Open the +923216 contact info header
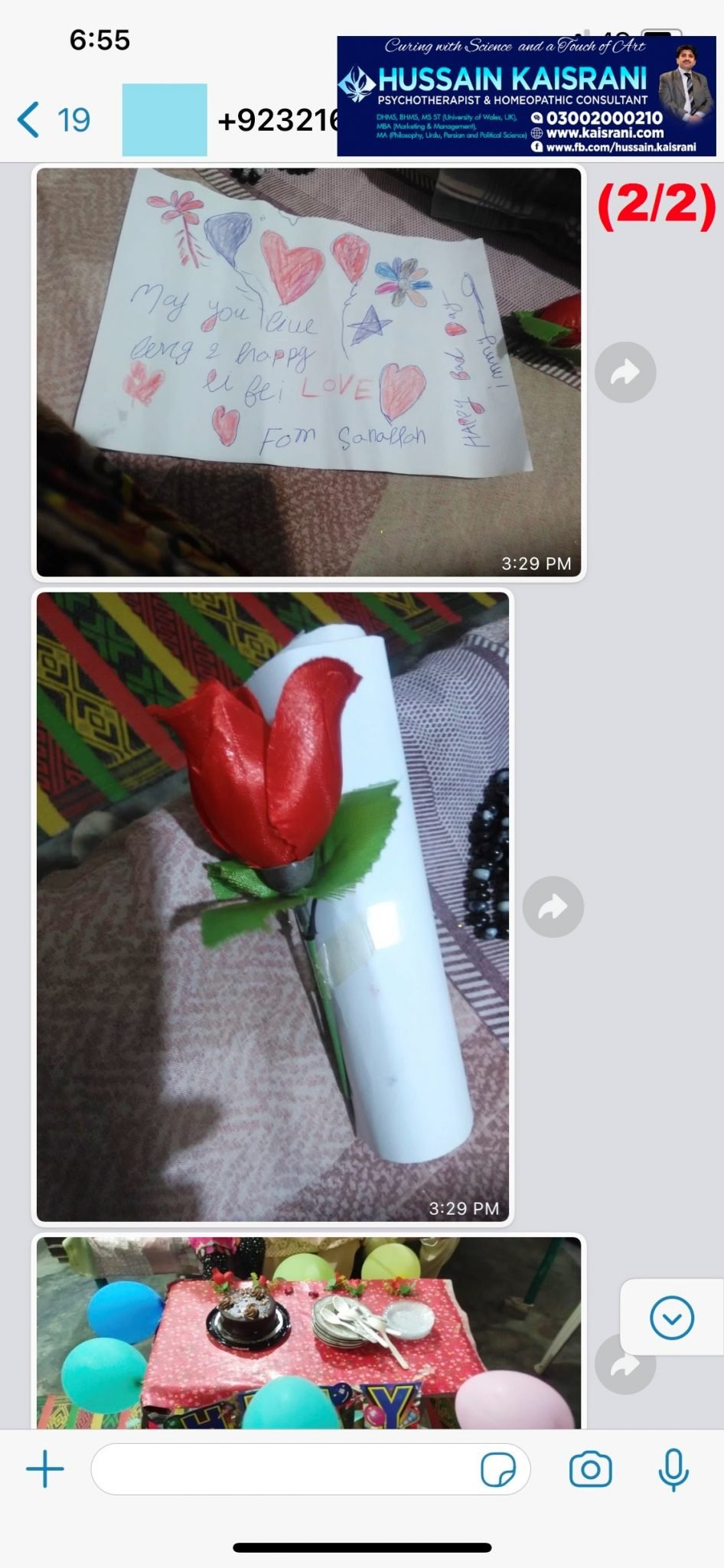The height and width of the screenshot is (1568, 724). (x=277, y=120)
